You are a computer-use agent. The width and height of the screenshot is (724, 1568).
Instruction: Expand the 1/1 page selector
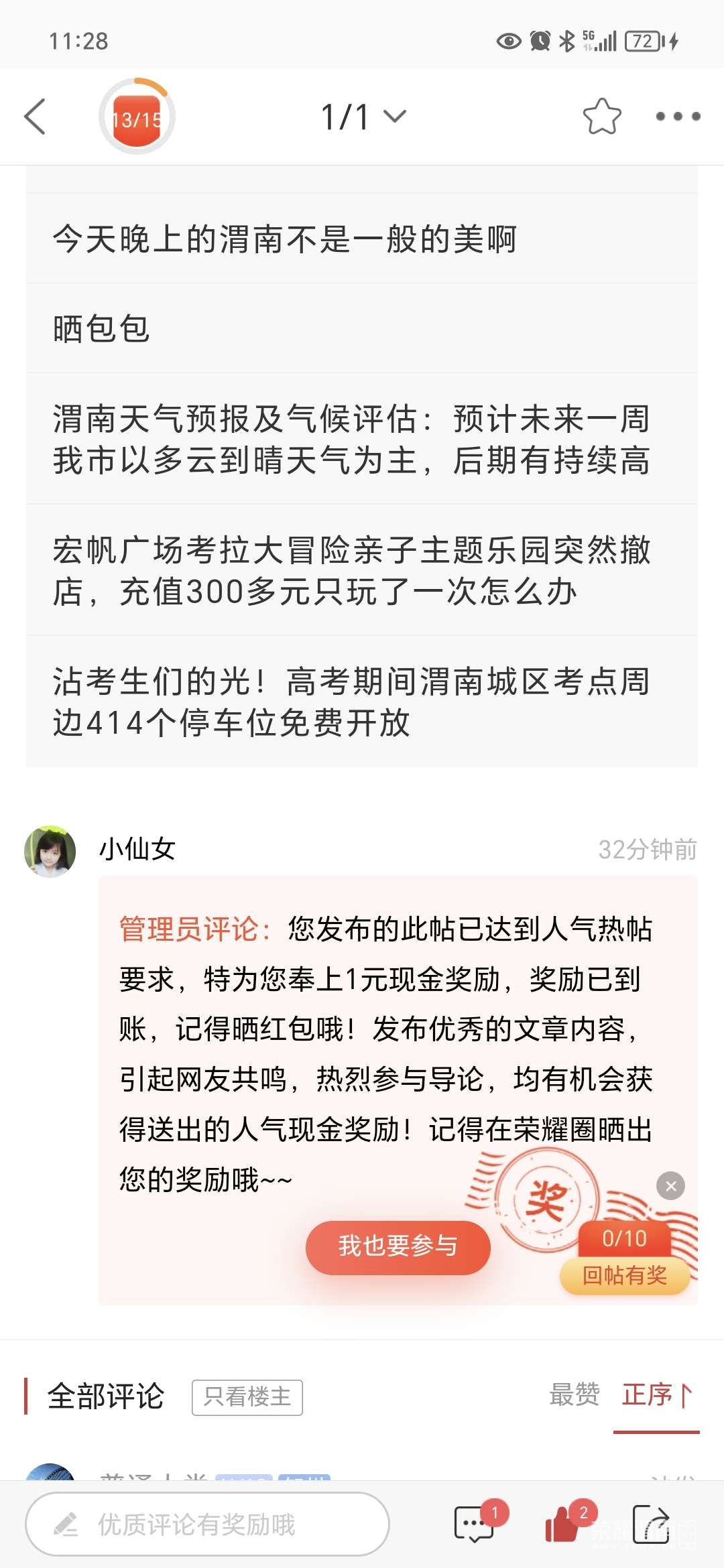click(x=363, y=117)
